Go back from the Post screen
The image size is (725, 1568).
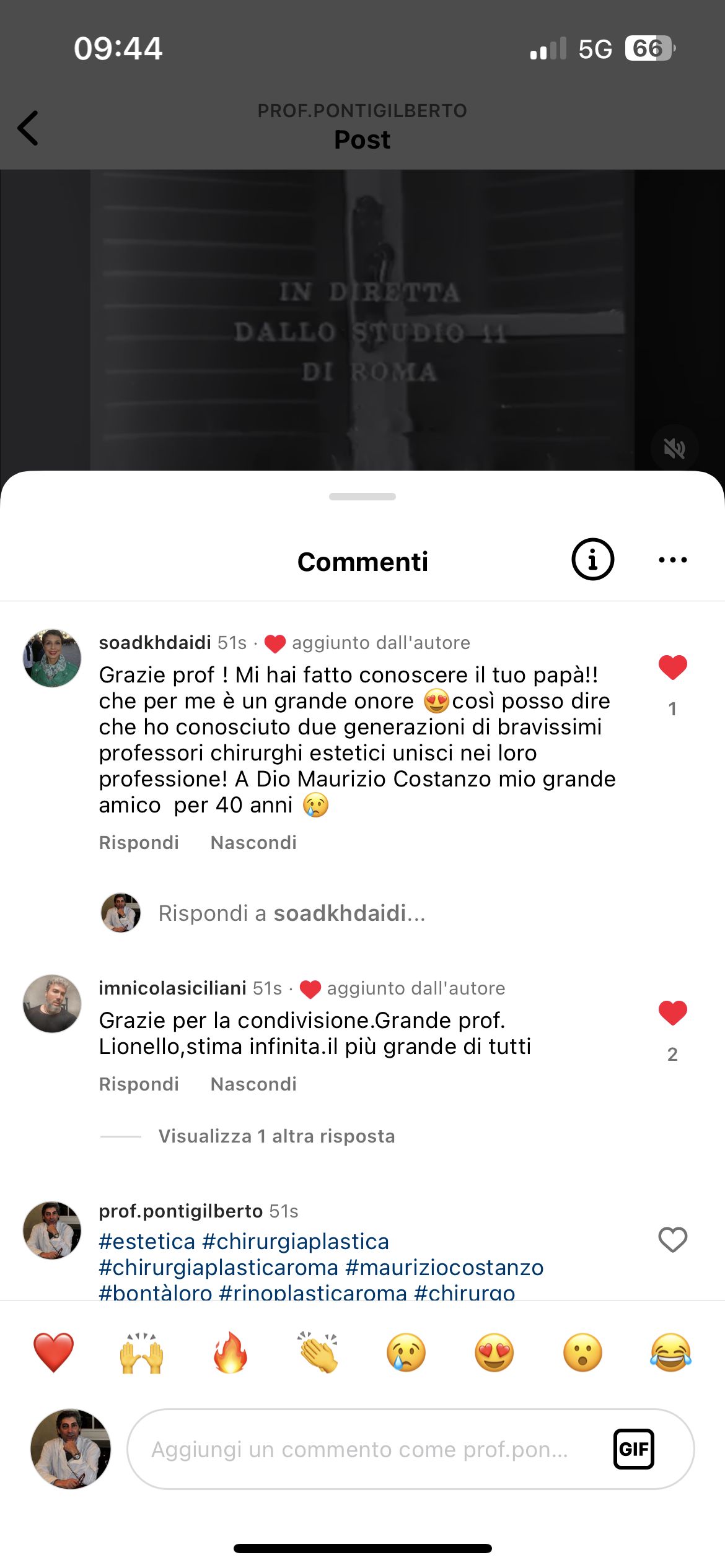(x=29, y=128)
